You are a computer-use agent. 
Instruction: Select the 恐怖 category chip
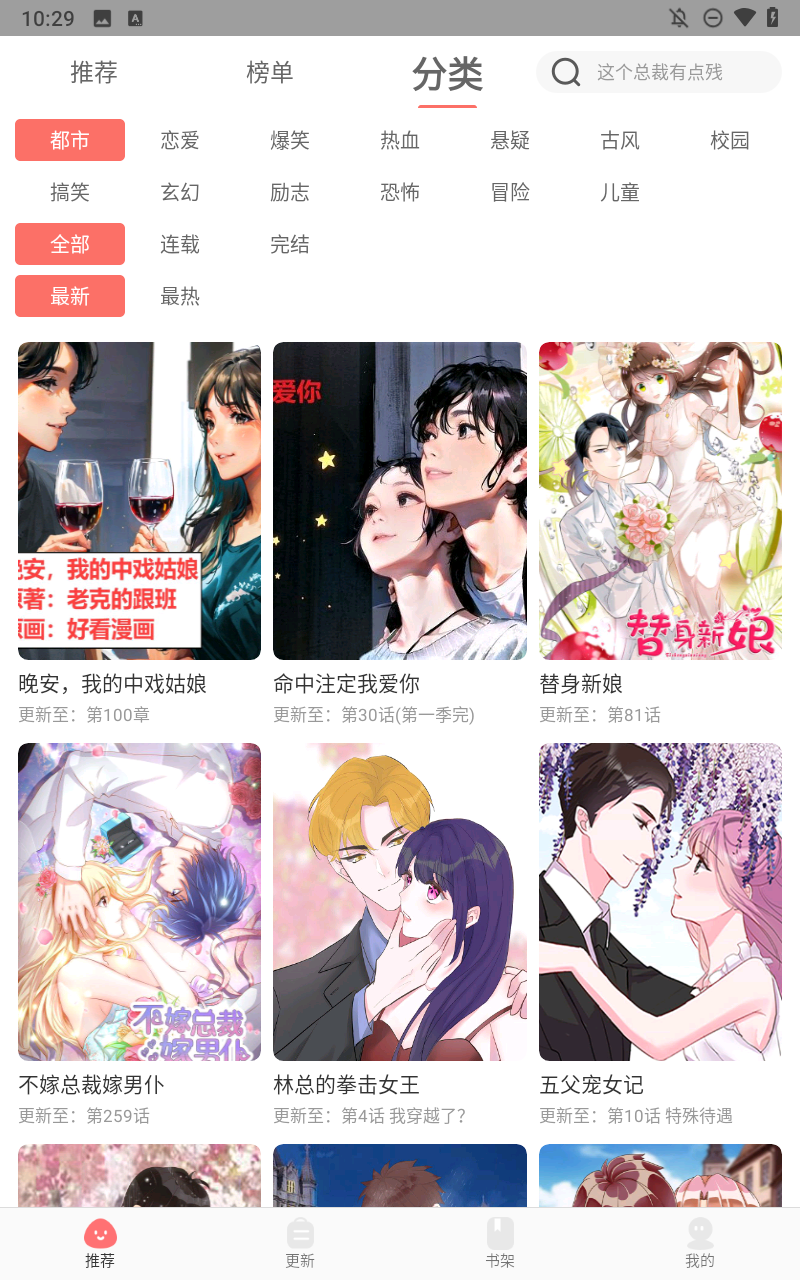click(400, 192)
